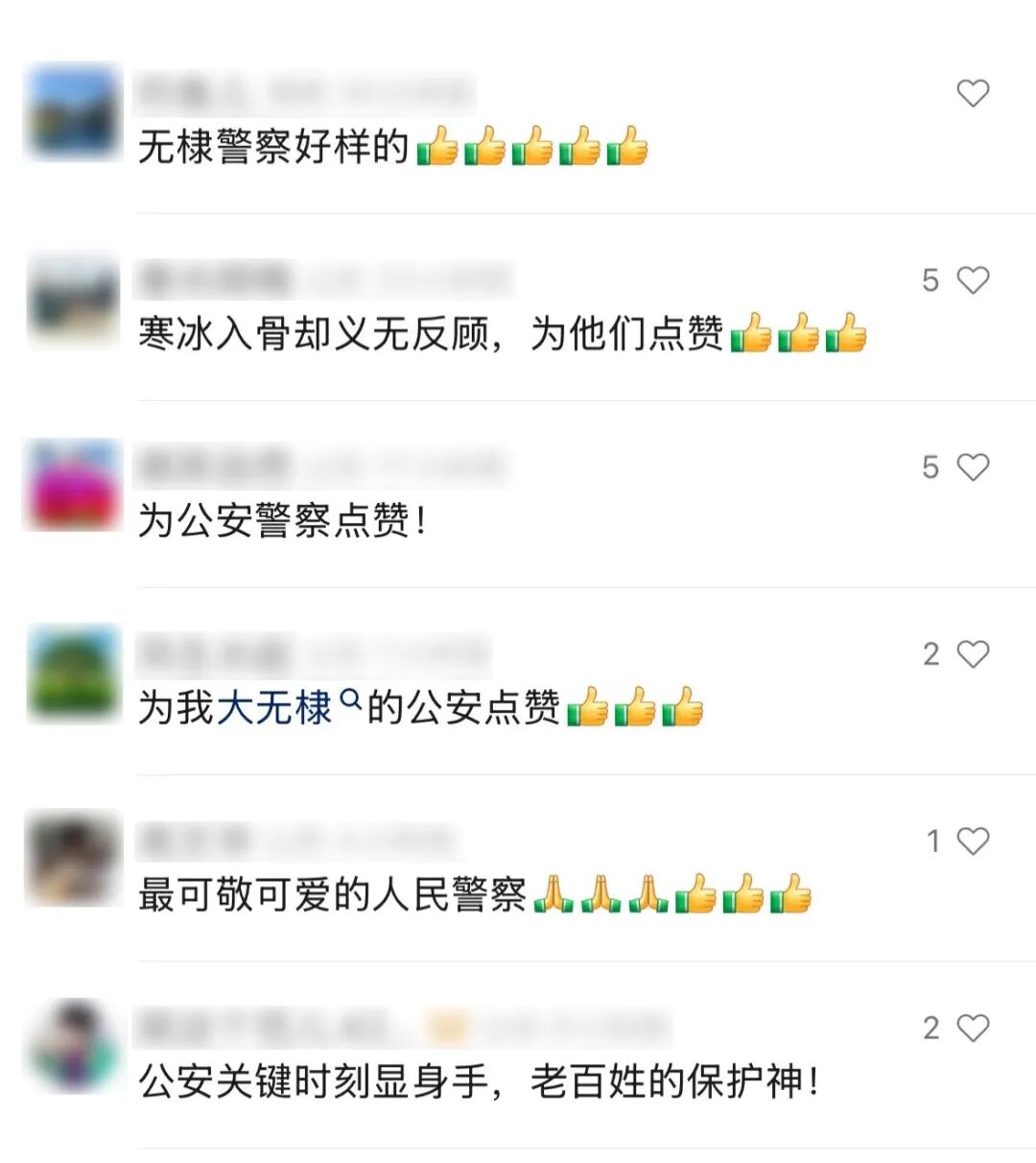
Task: Like the comment '无棣警察好样的'
Action: [x=973, y=93]
